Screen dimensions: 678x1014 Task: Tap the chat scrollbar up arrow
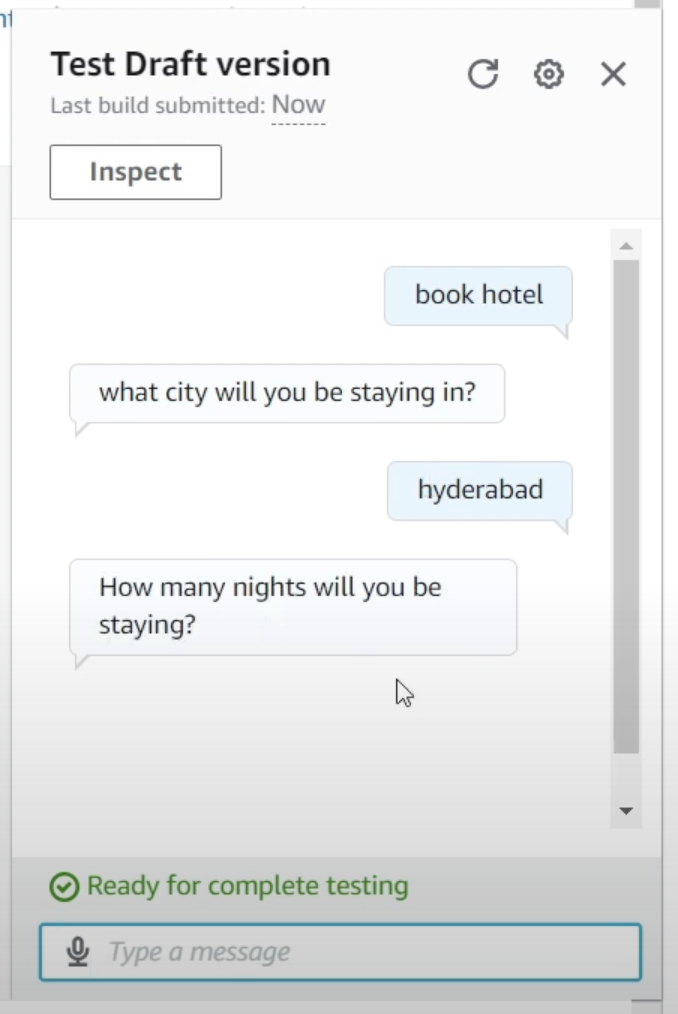pyautogui.click(x=626, y=245)
